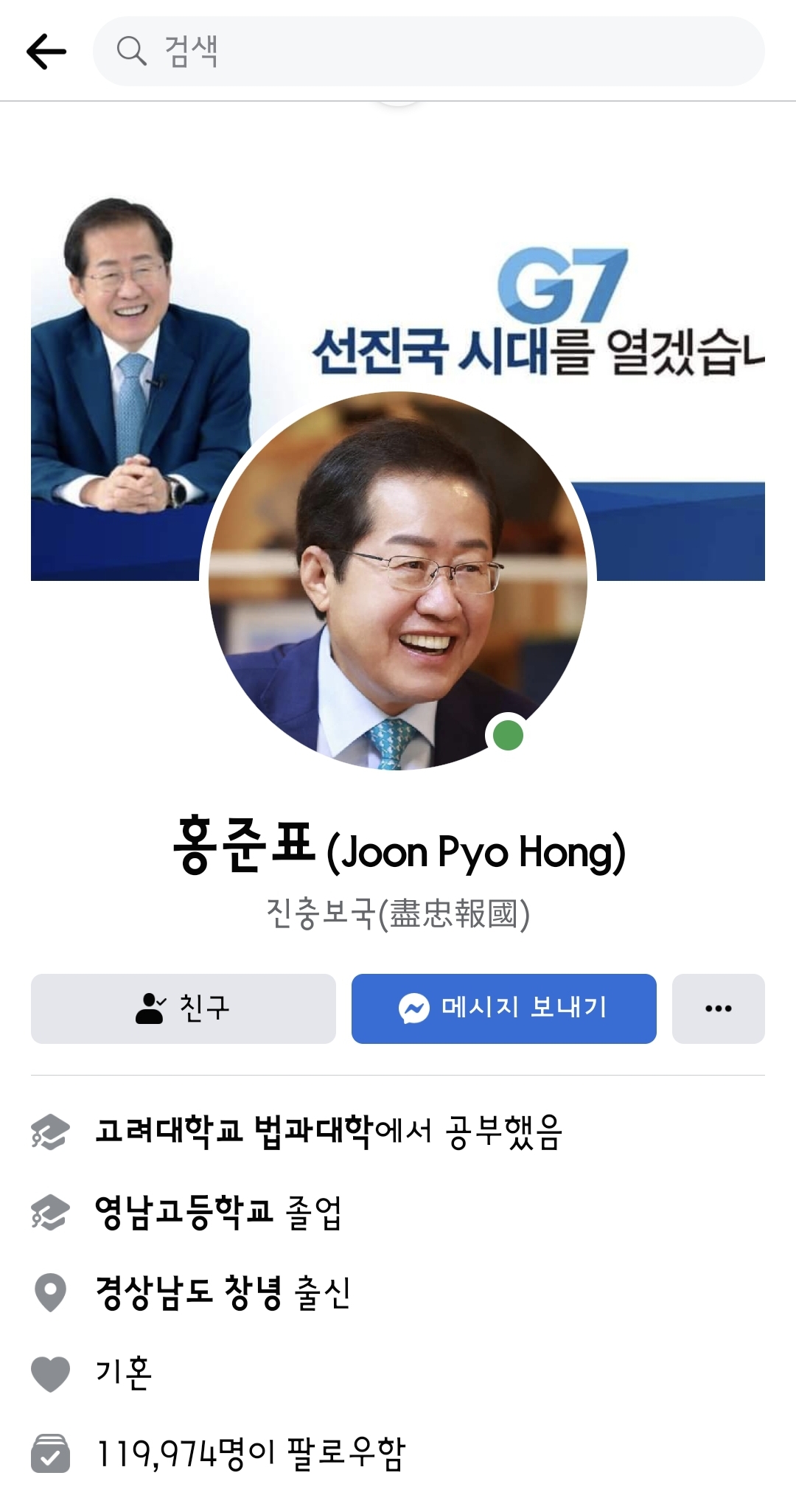The height and width of the screenshot is (1512, 796).
Task: Open the 영남고등학교 link
Action: 184,1211
